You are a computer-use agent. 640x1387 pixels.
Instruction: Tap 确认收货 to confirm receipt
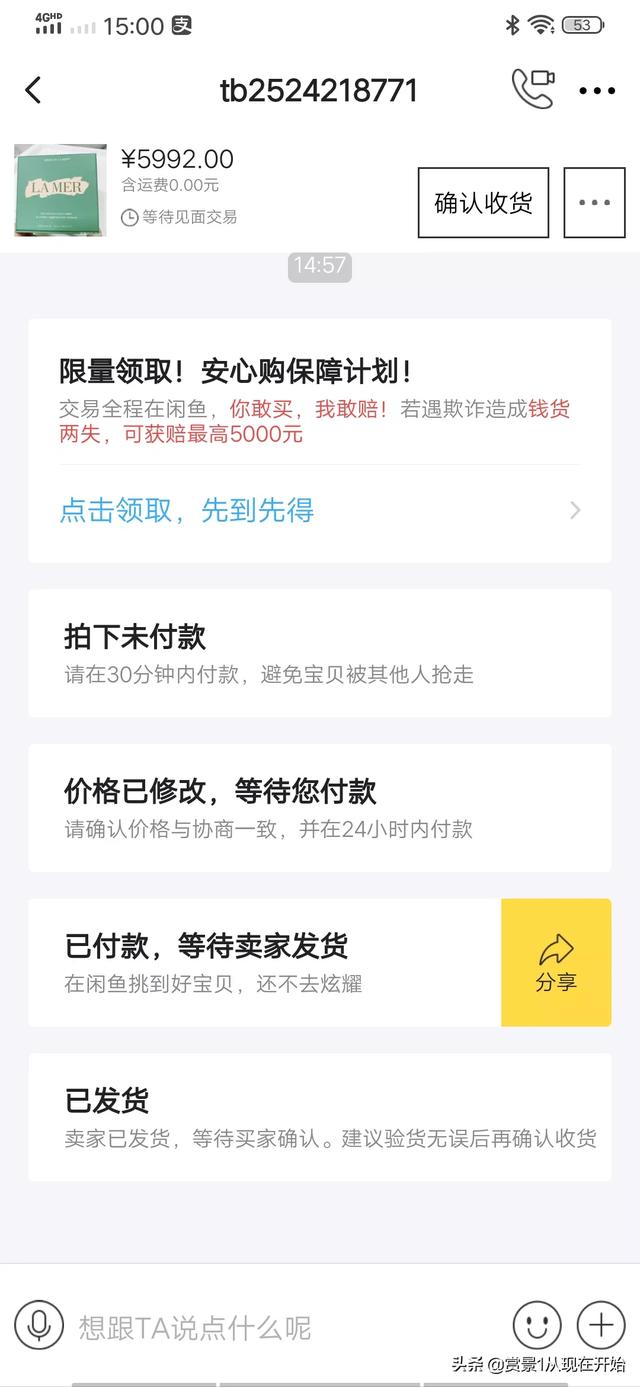pos(483,203)
